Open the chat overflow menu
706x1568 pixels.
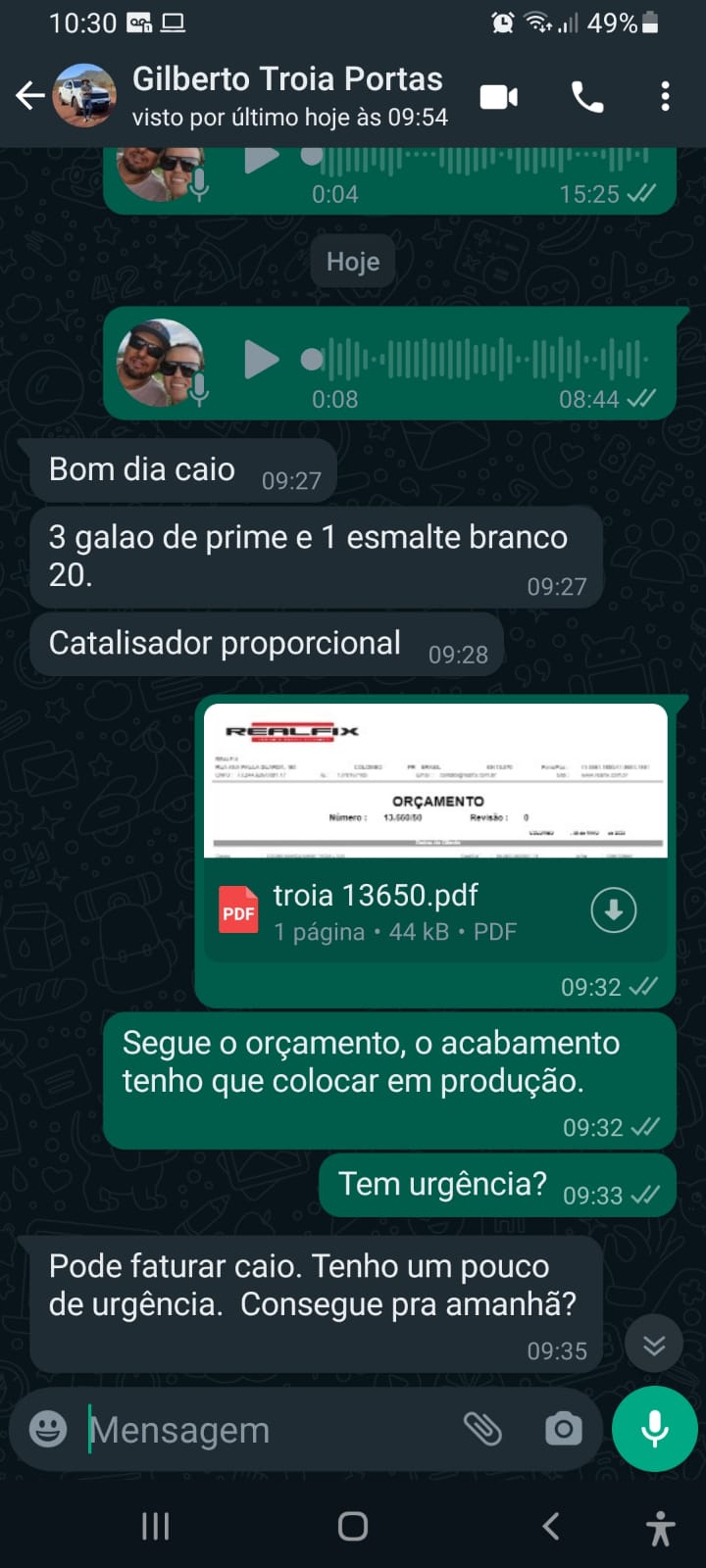click(665, 97)
